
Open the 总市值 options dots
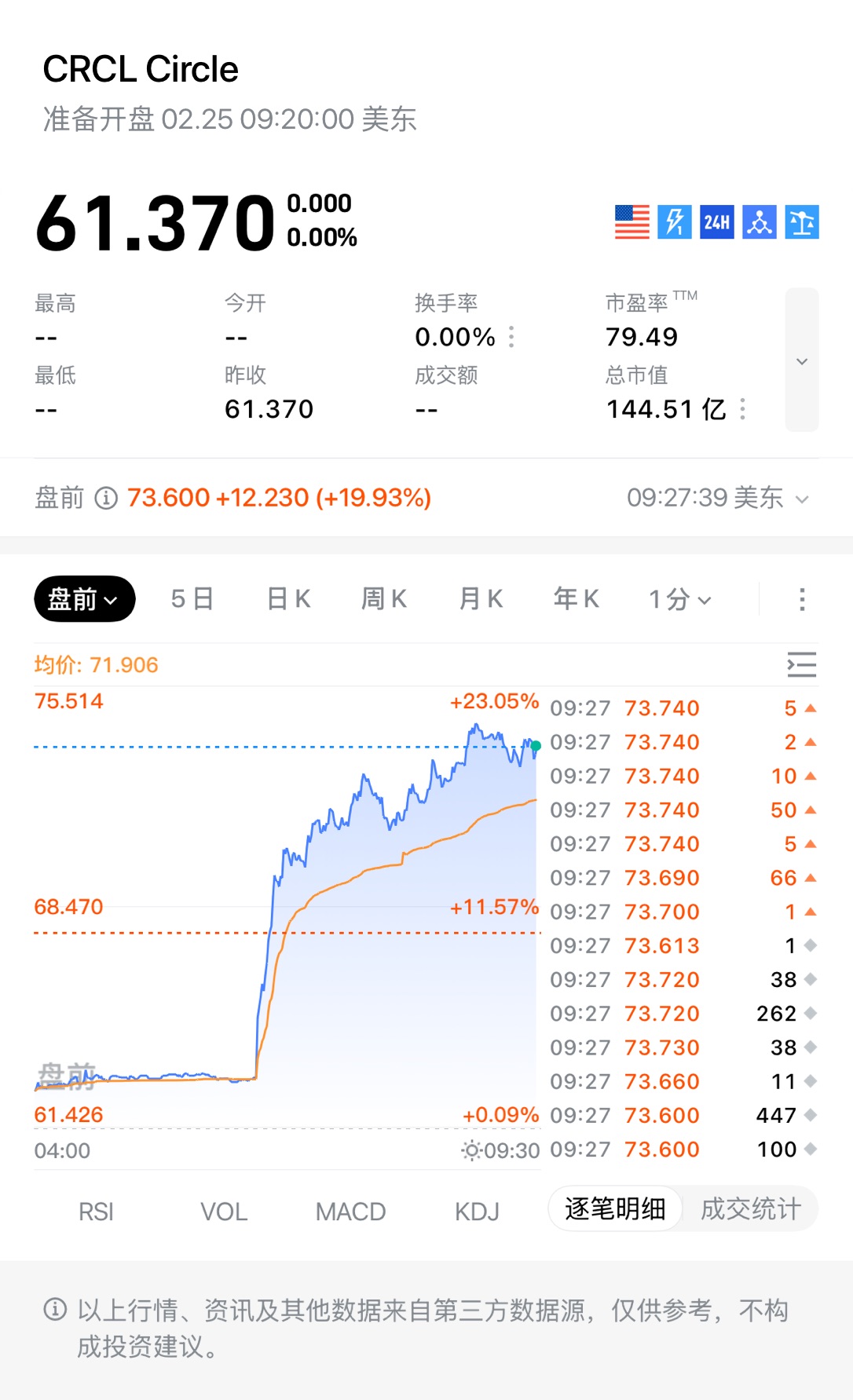[x=742, y=409]
